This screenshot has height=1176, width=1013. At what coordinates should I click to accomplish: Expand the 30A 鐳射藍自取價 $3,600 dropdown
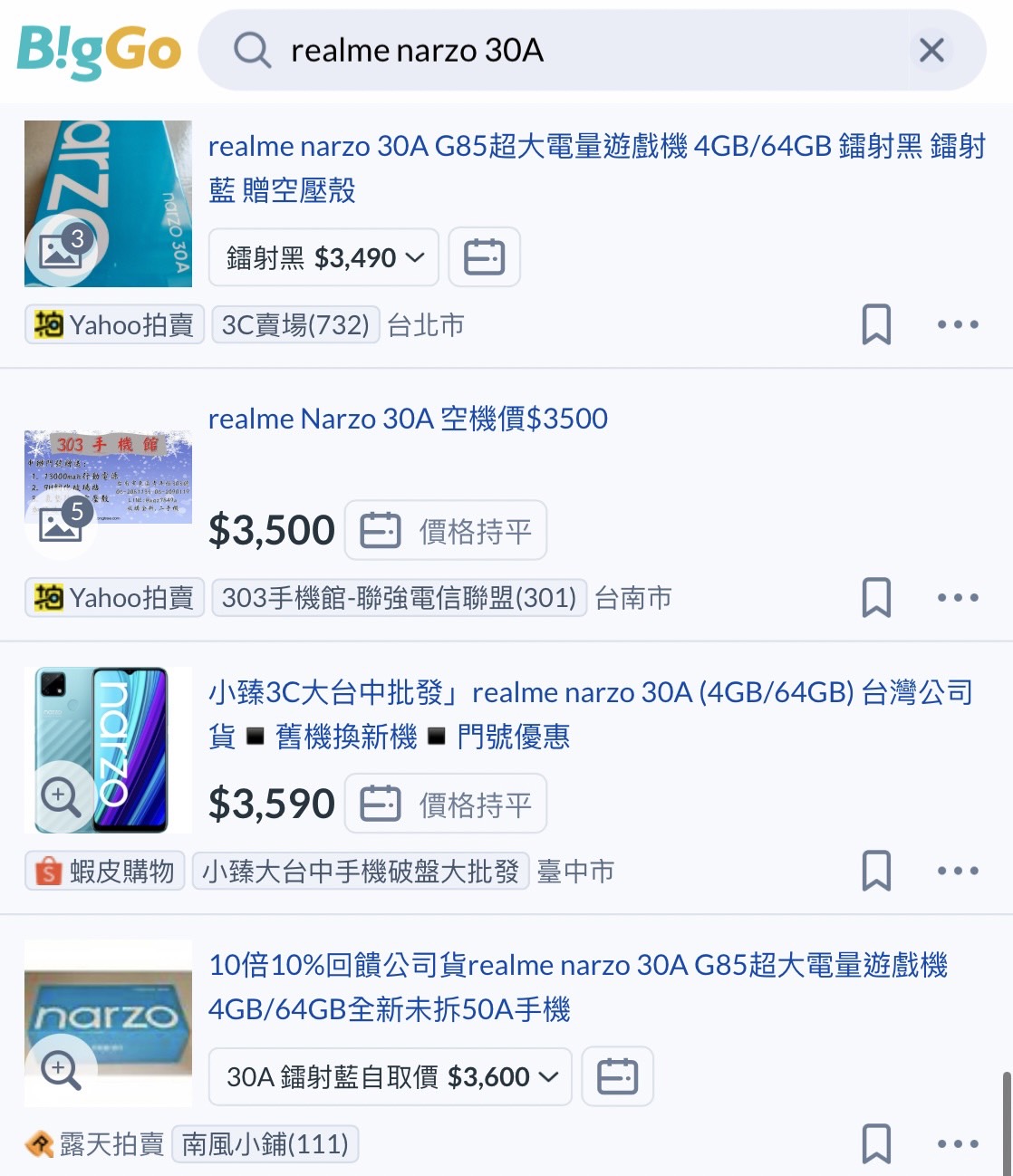coord(390,1077)
